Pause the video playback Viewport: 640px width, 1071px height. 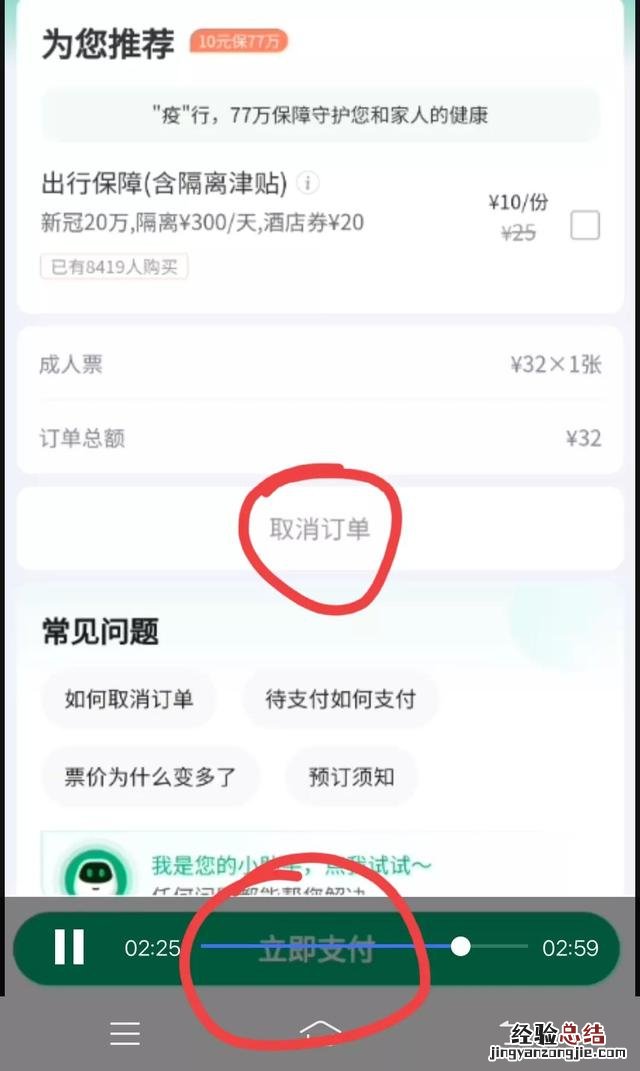69,946
